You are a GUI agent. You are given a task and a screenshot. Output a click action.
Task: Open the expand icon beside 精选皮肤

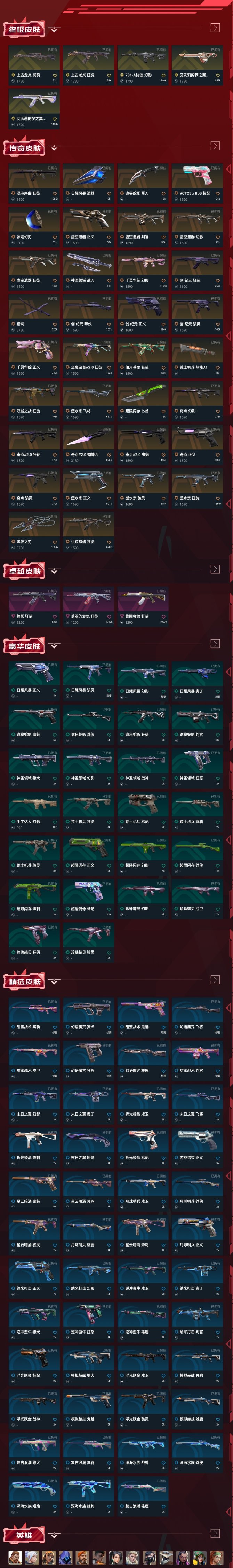tap(215, 979)
